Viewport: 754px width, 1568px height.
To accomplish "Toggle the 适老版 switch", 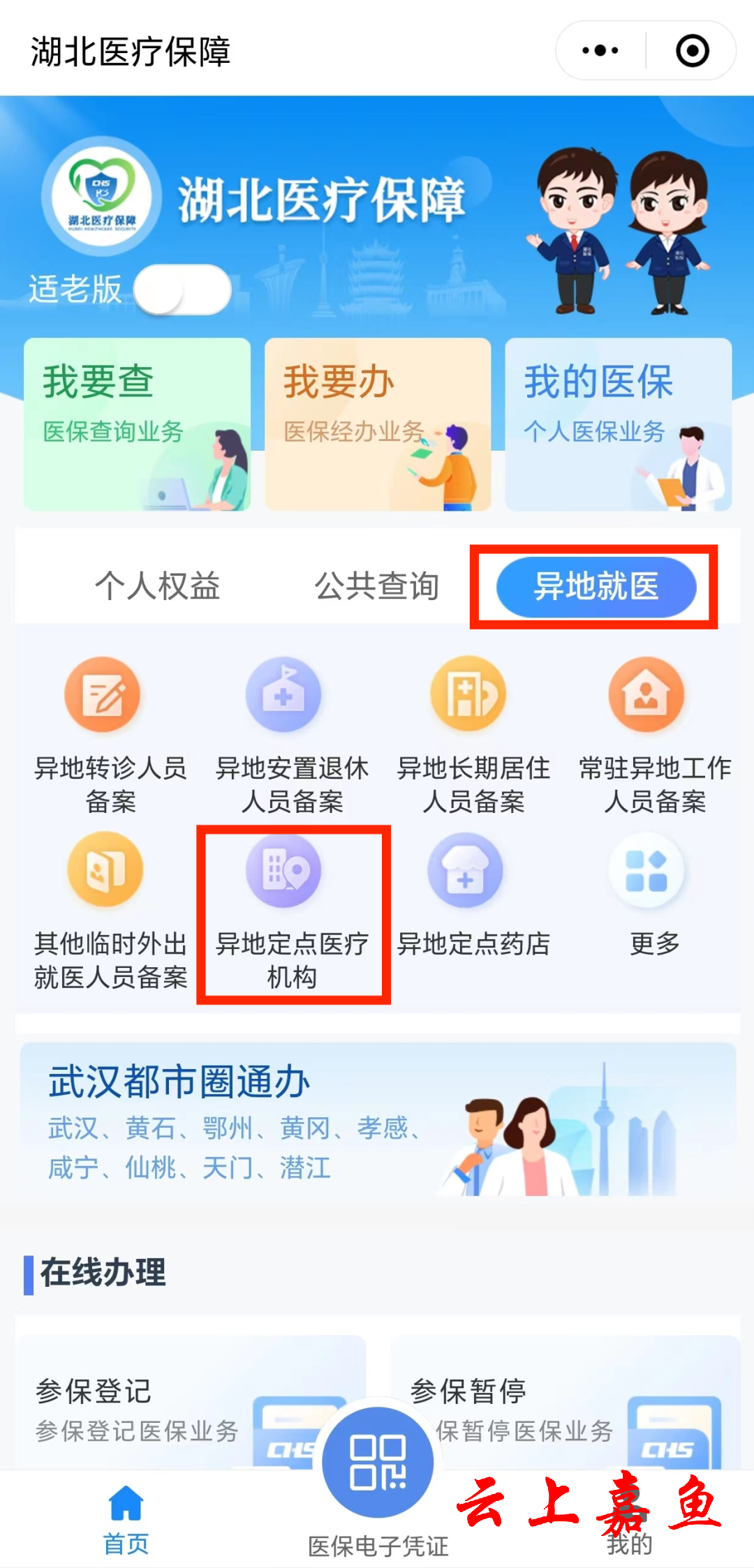I will click(182, 289).
